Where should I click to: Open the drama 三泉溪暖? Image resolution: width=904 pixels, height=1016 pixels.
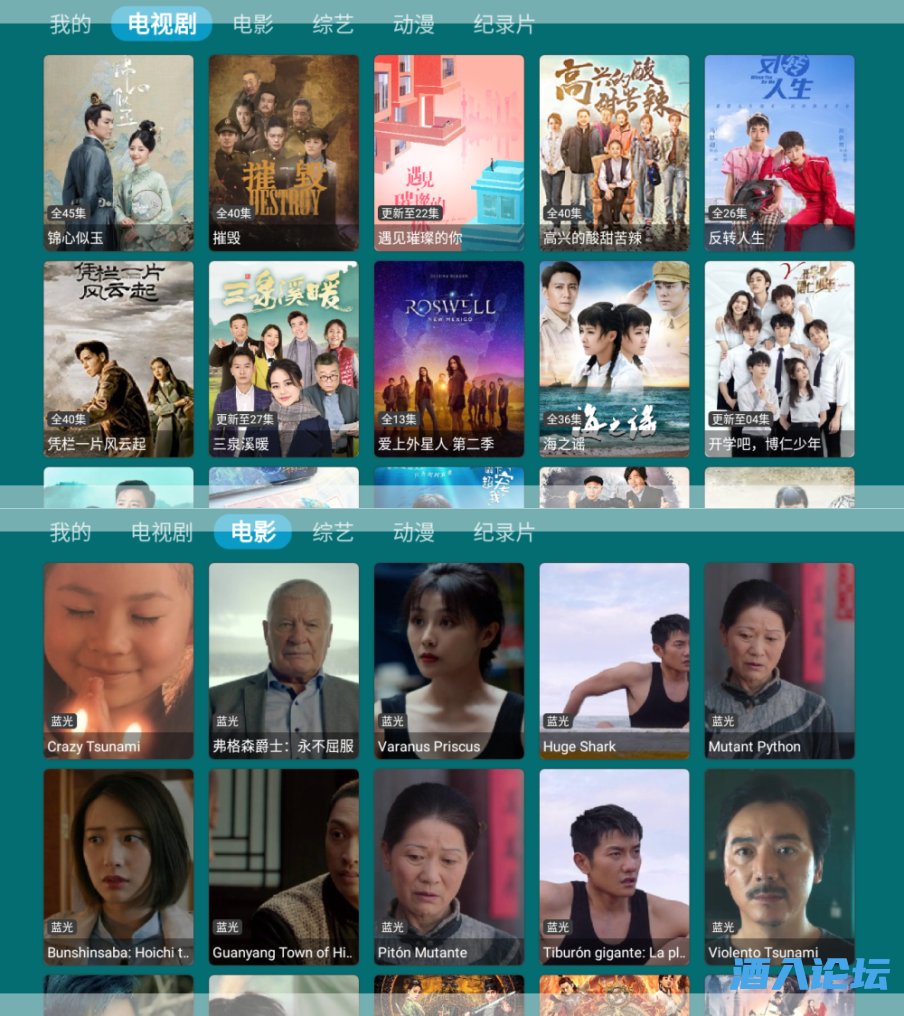point(283,358)
